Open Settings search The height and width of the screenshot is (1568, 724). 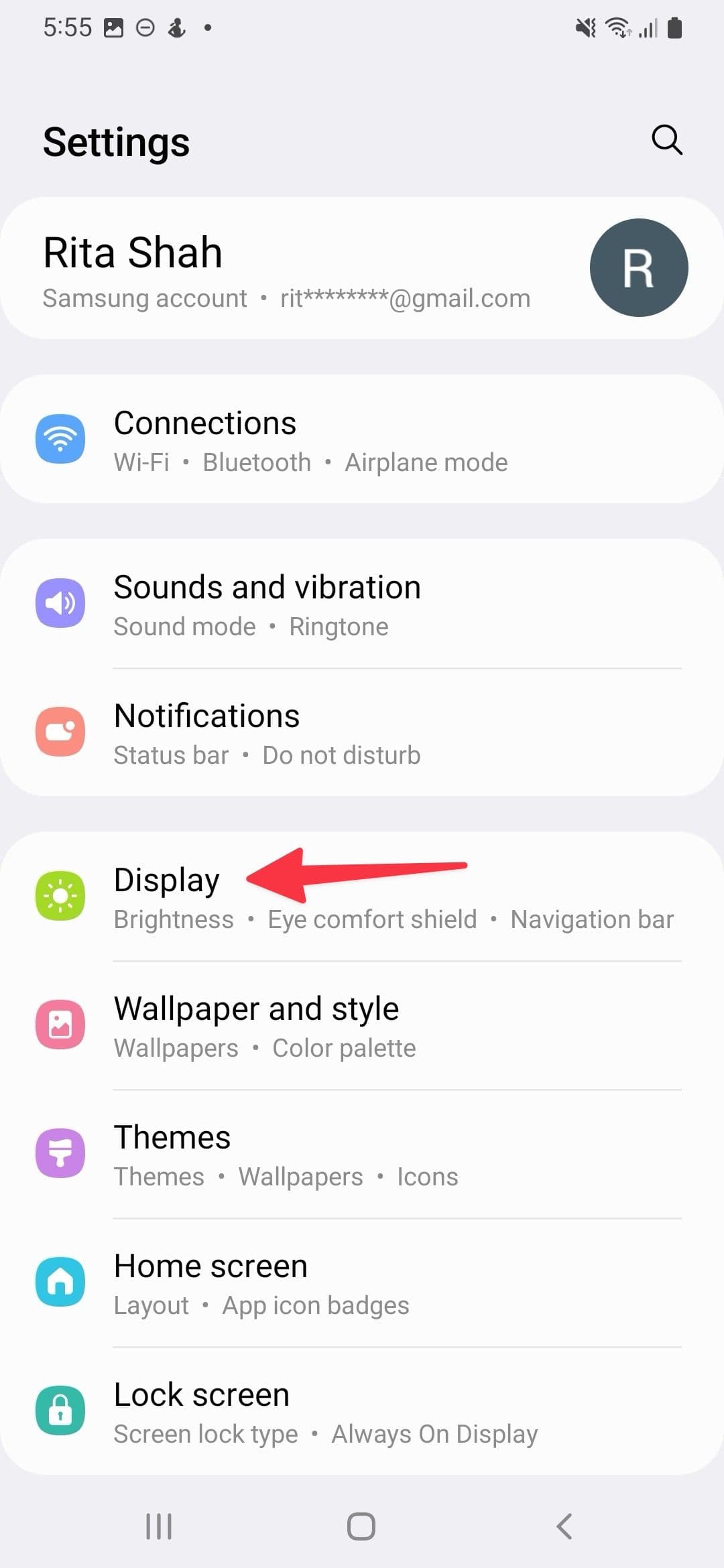(x=666, y=140)
